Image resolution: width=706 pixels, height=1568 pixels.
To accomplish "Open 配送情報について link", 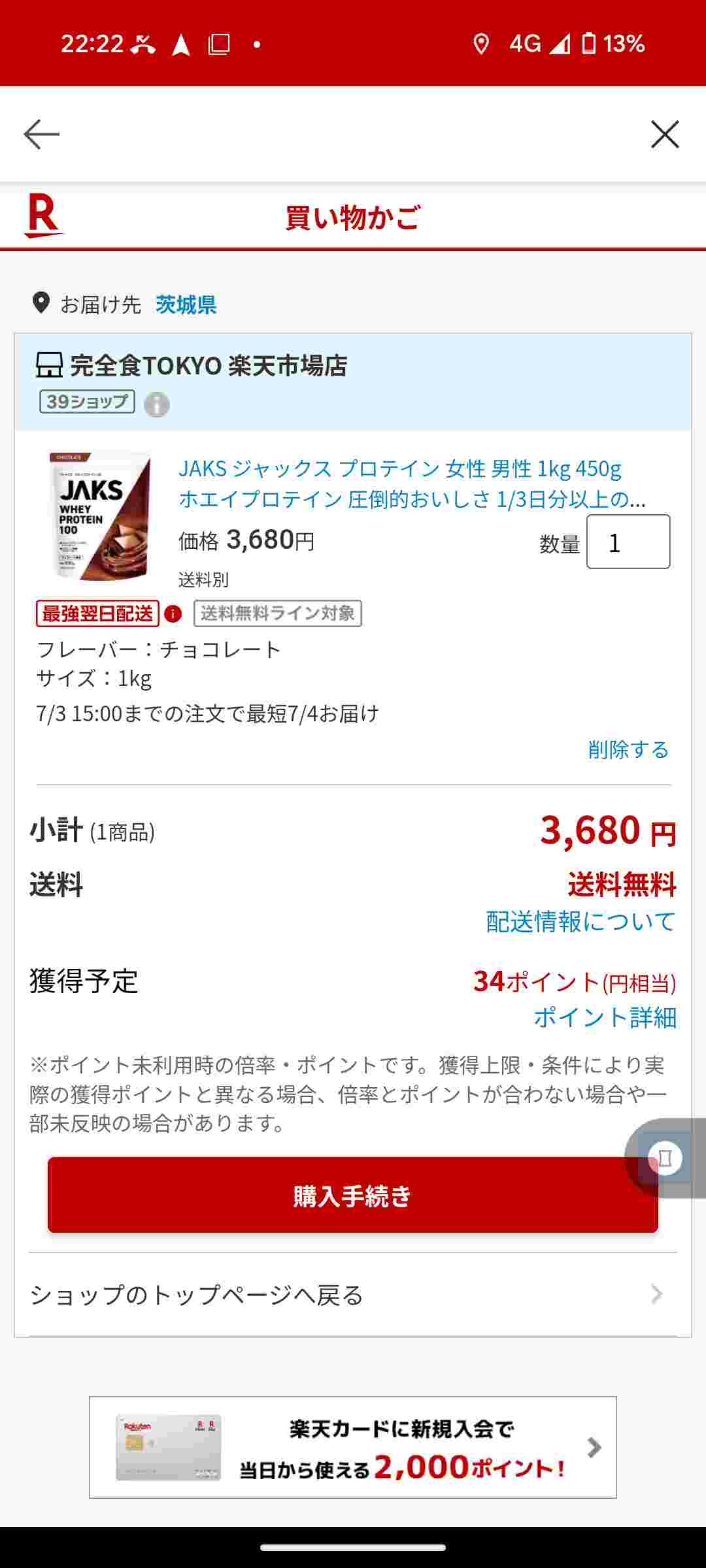I will 580,922.
